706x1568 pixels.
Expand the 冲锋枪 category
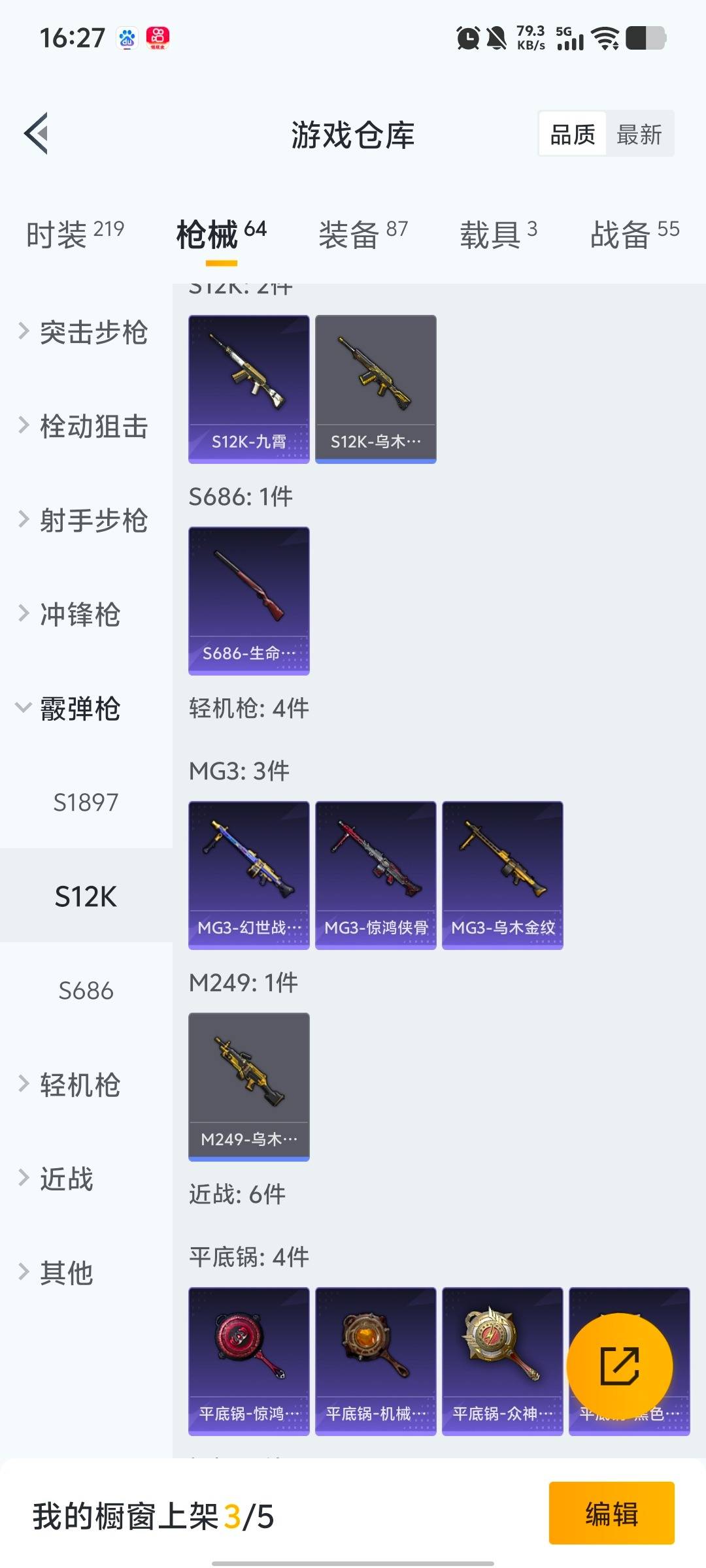[x=72, y=615]
